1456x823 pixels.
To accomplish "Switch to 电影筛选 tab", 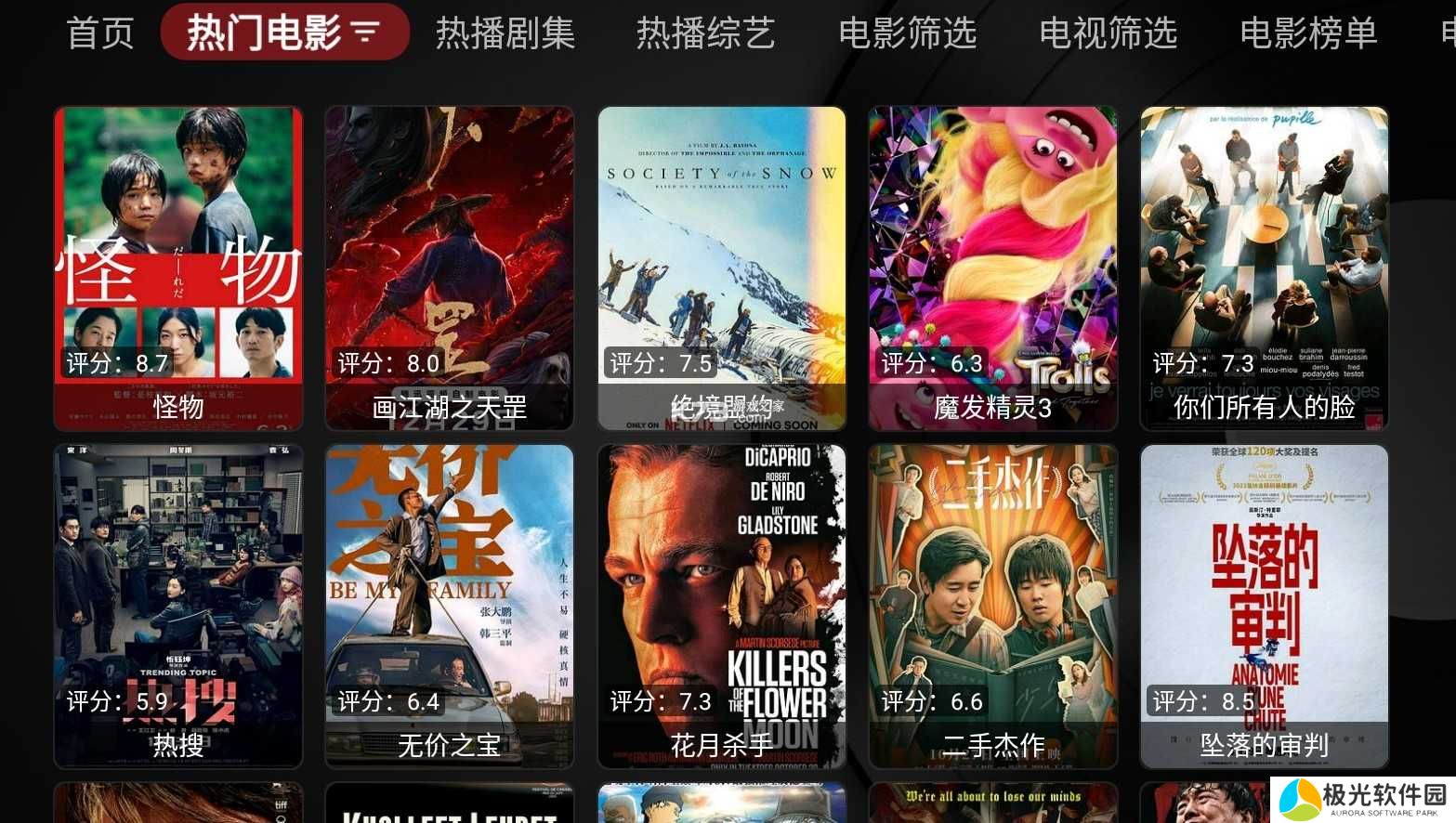I will point(907,33).
